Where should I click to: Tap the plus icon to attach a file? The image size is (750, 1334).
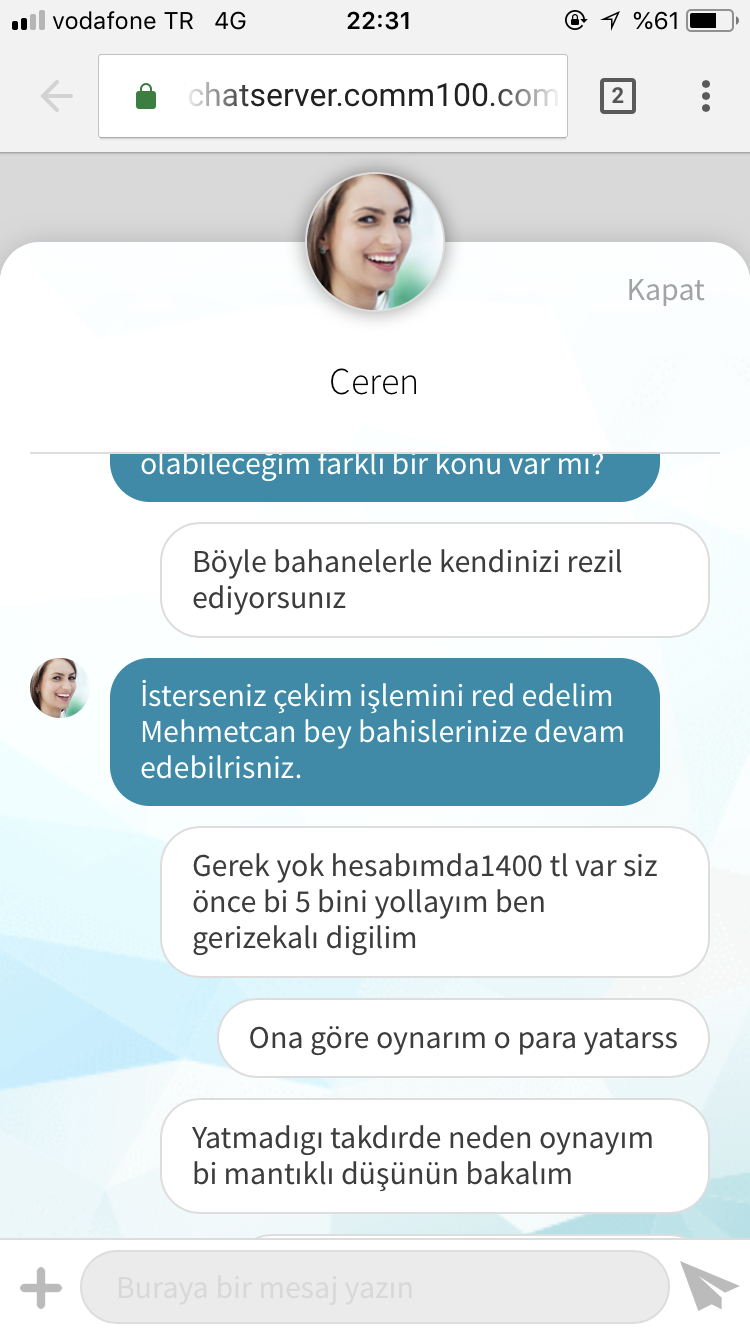41,1288
